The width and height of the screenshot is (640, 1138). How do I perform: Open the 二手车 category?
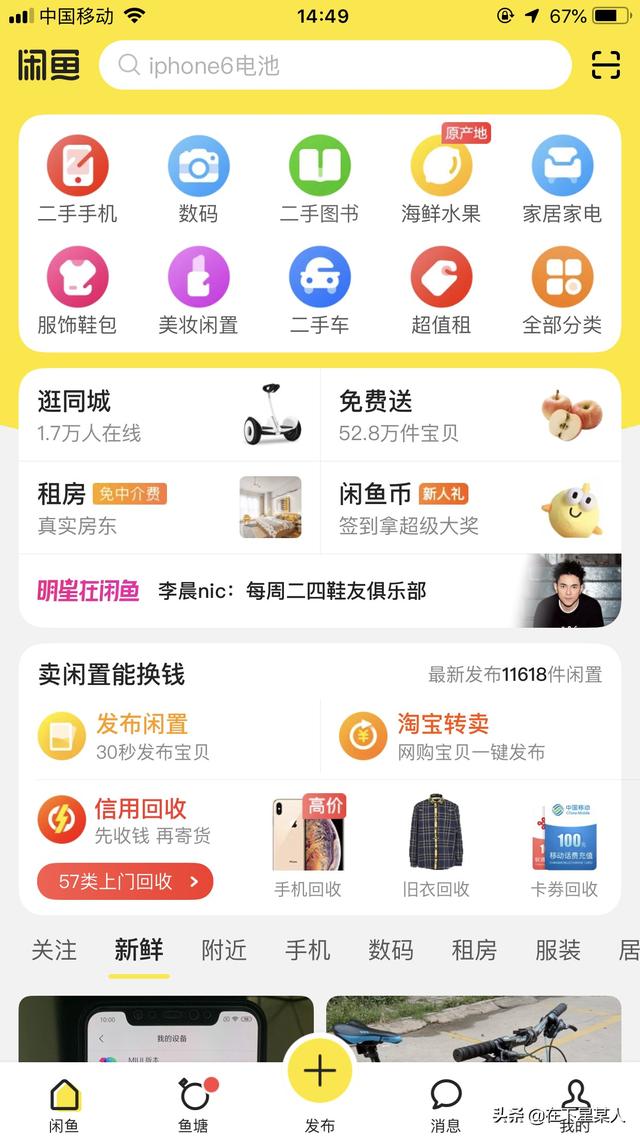click(319, 291)
